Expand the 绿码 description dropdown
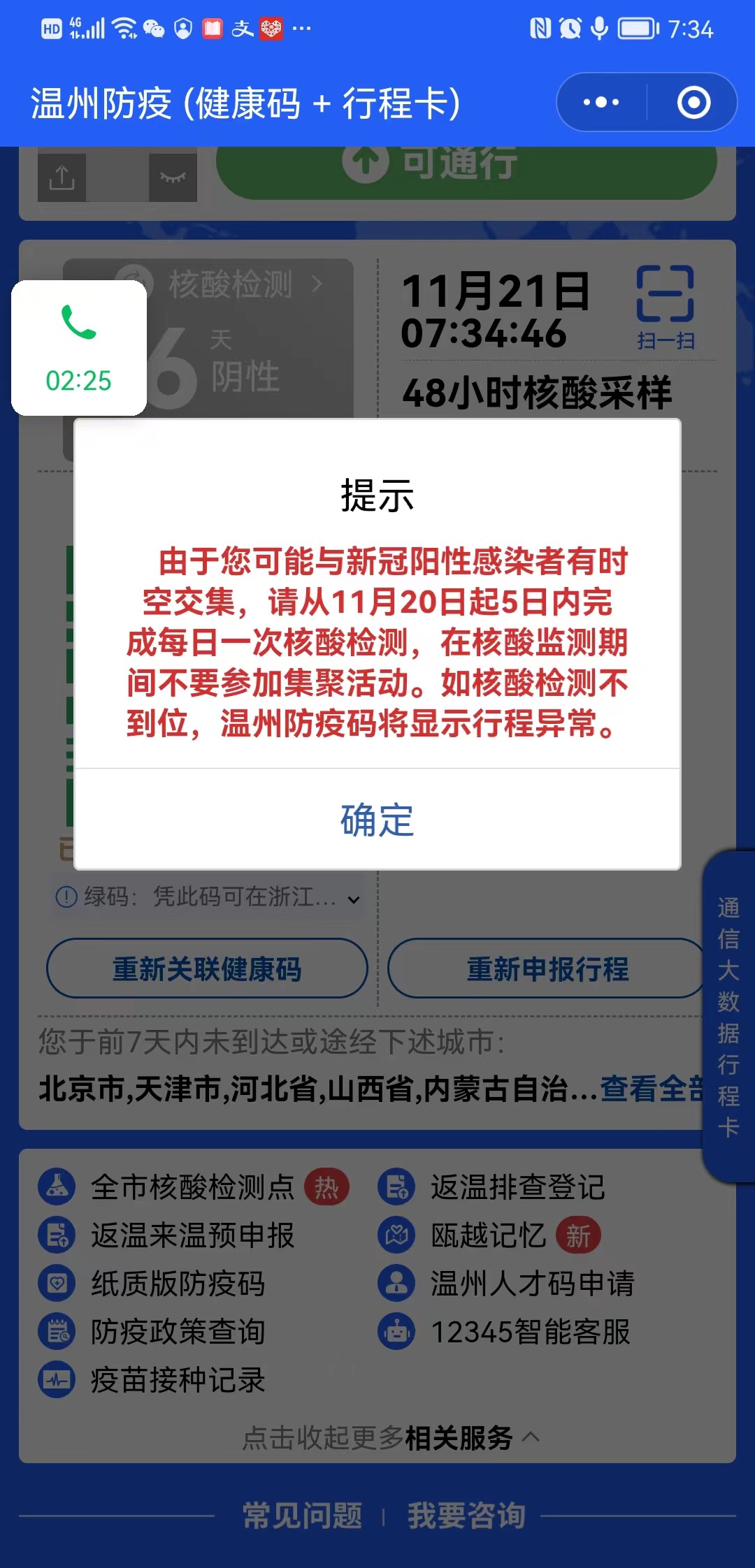This screenshot has height=1568, width=755. (354, 899)
